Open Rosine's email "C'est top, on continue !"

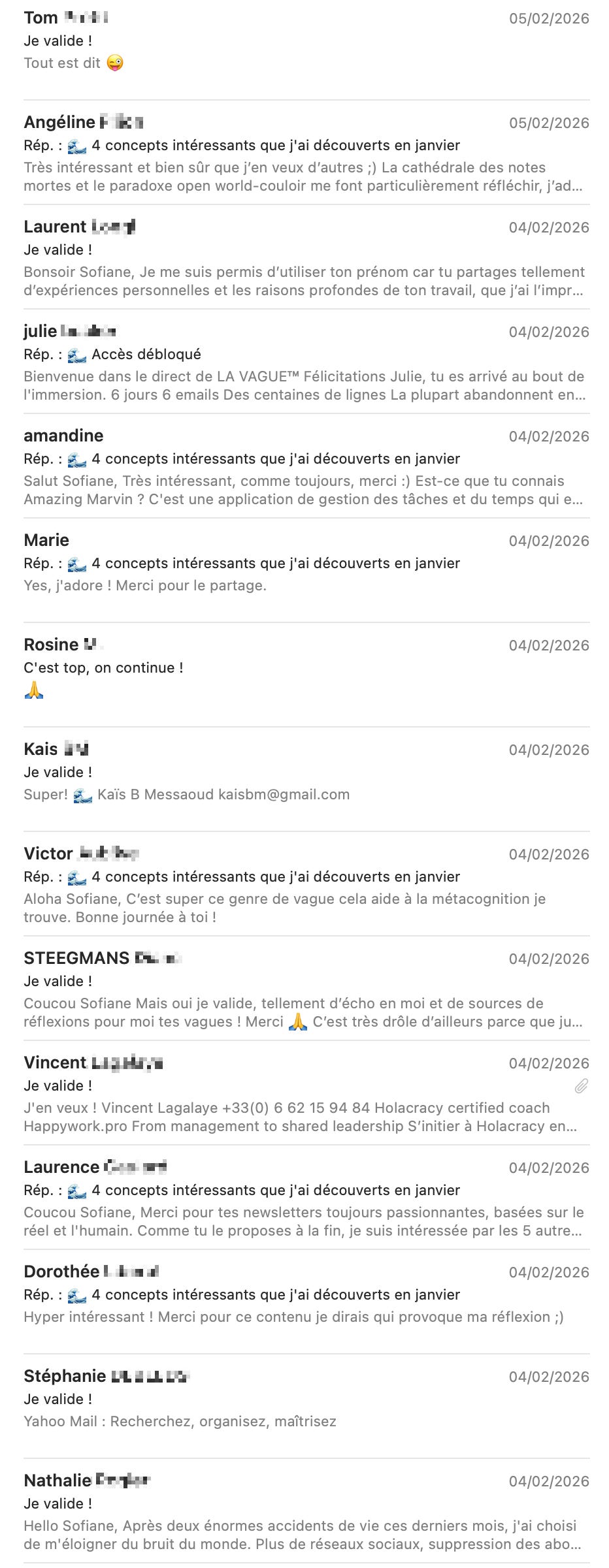[306, 668]
